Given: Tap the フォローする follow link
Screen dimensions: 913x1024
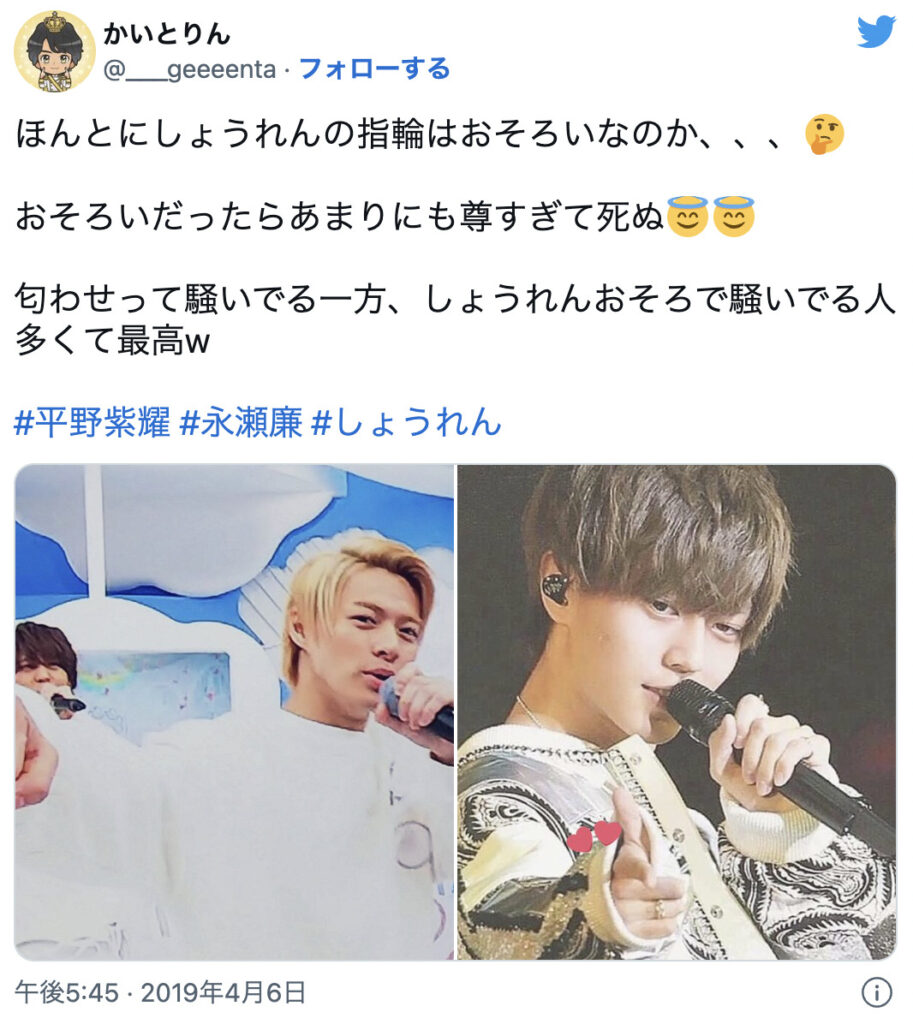Looking at the screenshot, I should tap(374, 69).
